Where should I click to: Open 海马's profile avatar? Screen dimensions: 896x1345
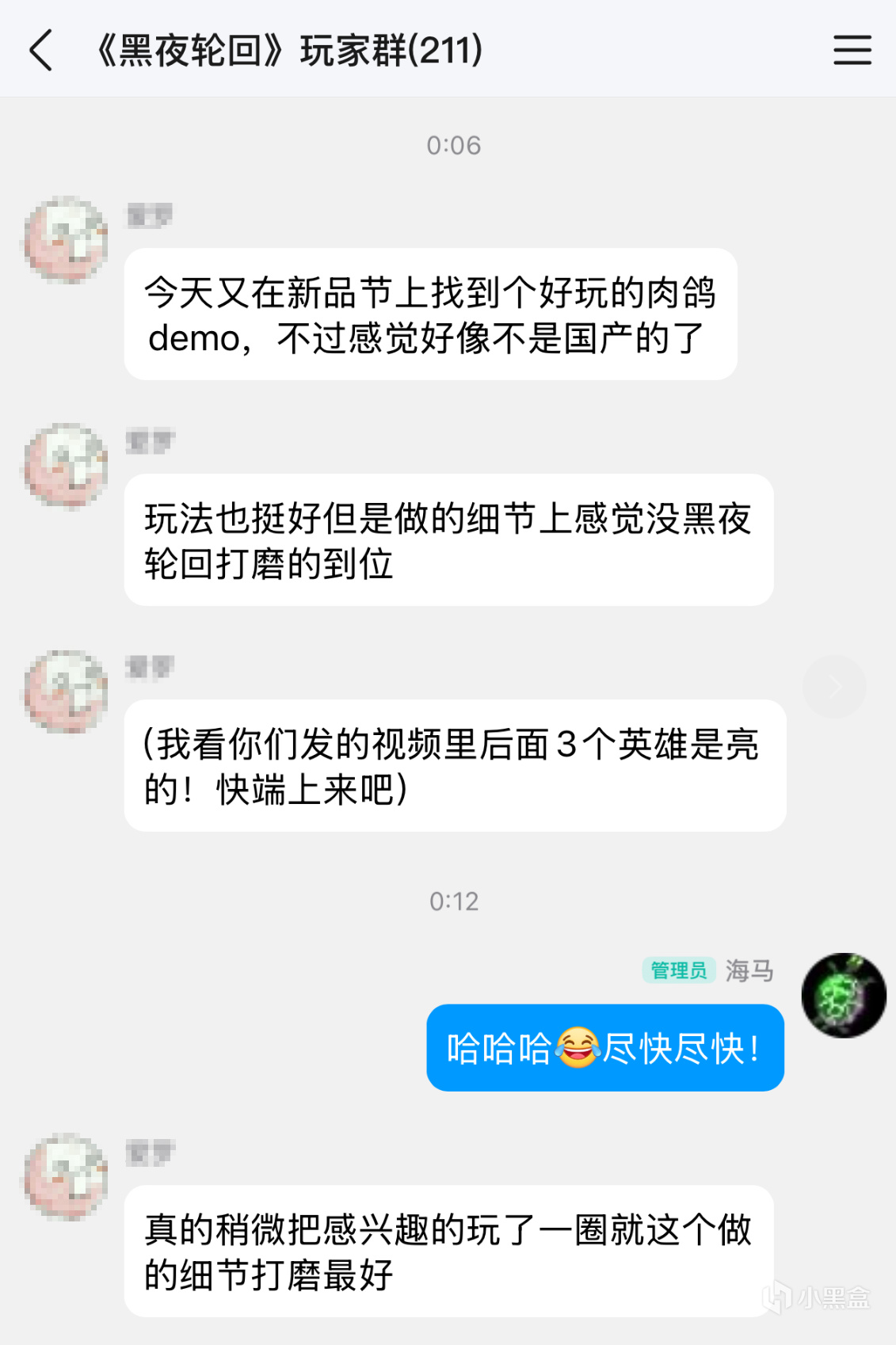tap(843, 995)
